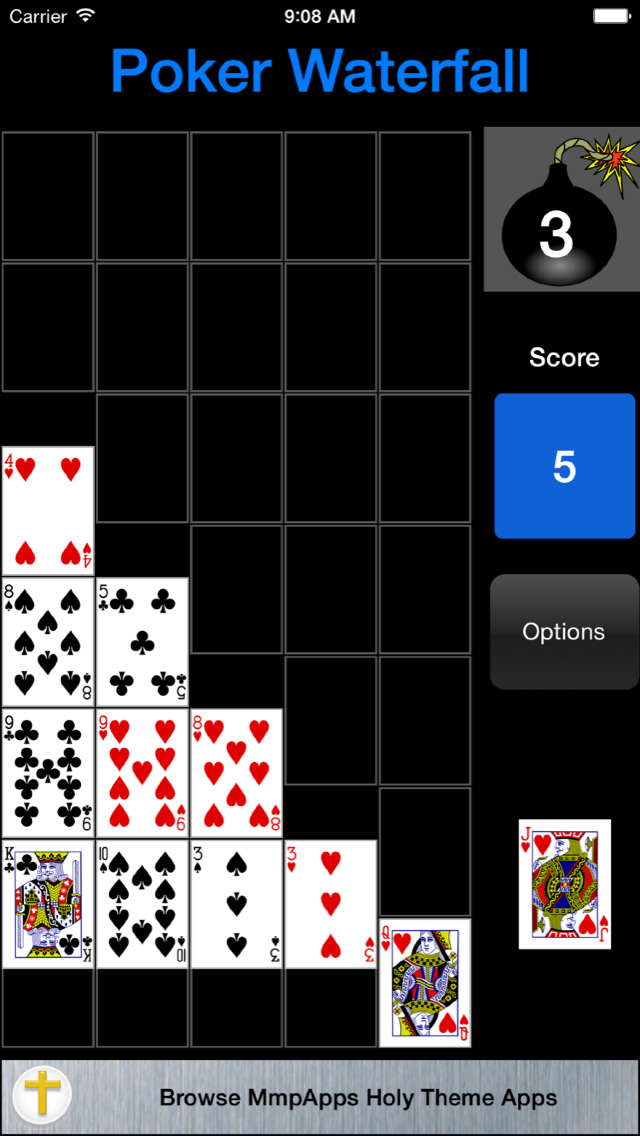Select the 10 of spades card
The width and height of the screenshot is (640, 1136).
click(142, 904)
